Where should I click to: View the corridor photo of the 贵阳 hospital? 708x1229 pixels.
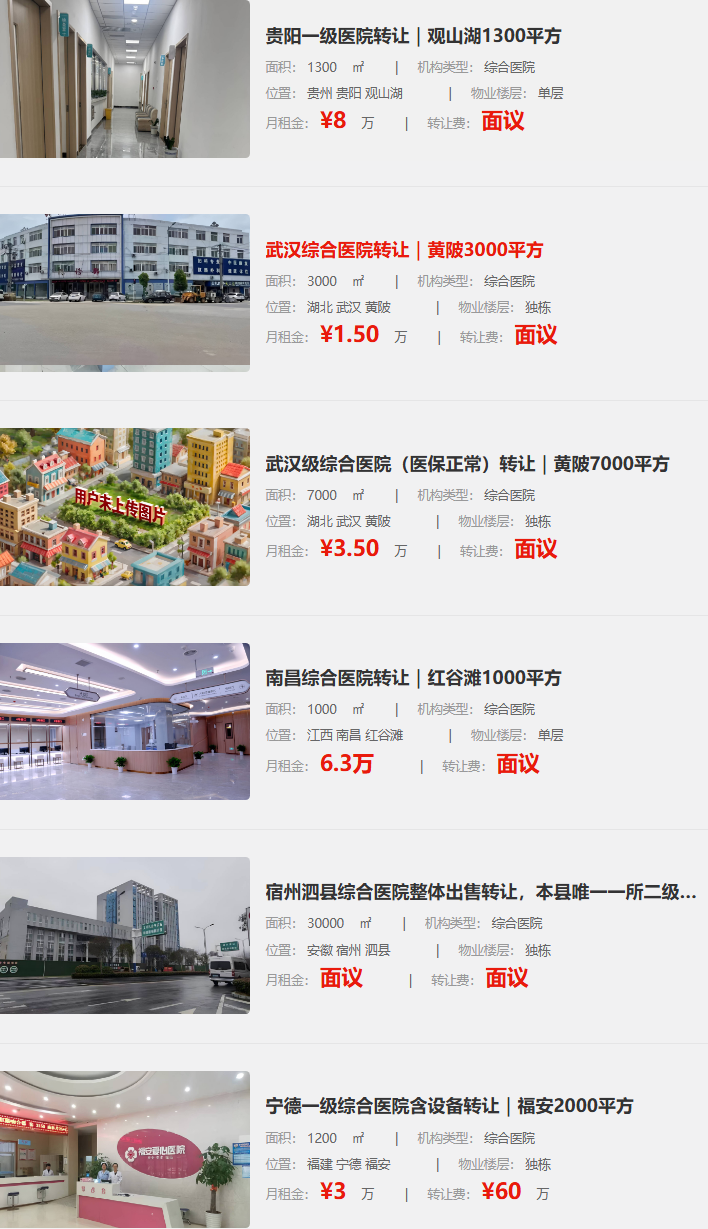click(x=124, y=78)
